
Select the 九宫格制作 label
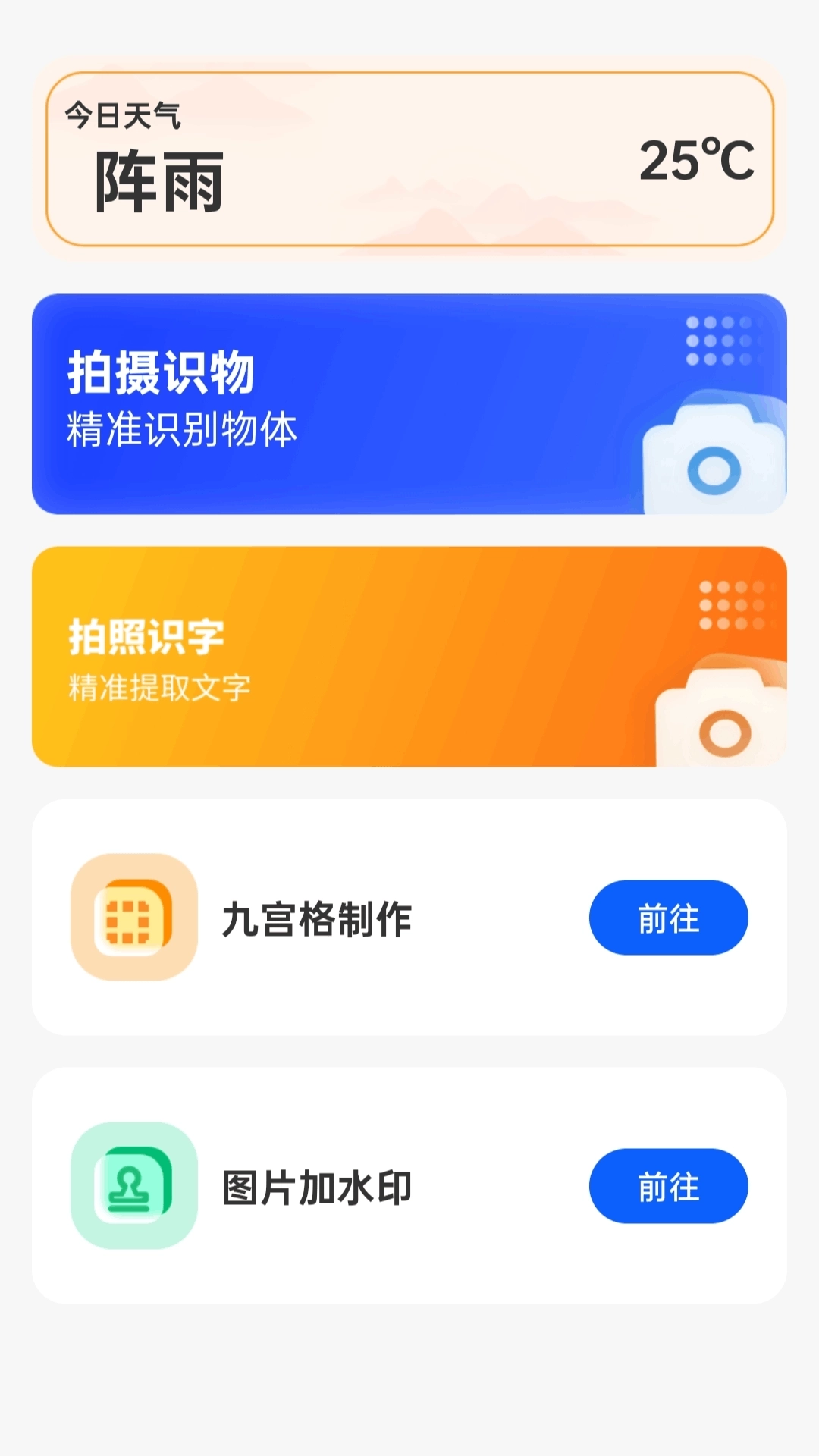(x=318, y=918)
